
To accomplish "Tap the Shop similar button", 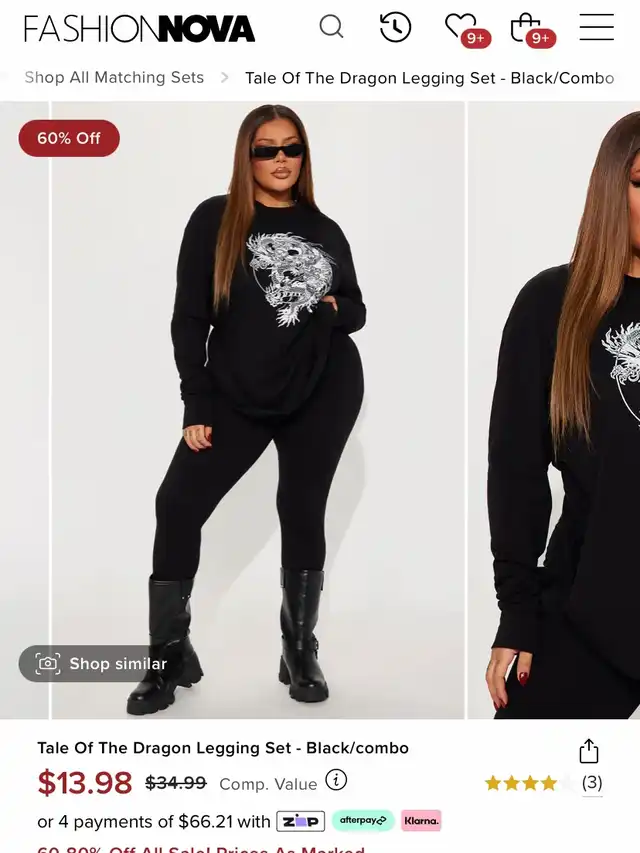I will [x=102, y=663].
